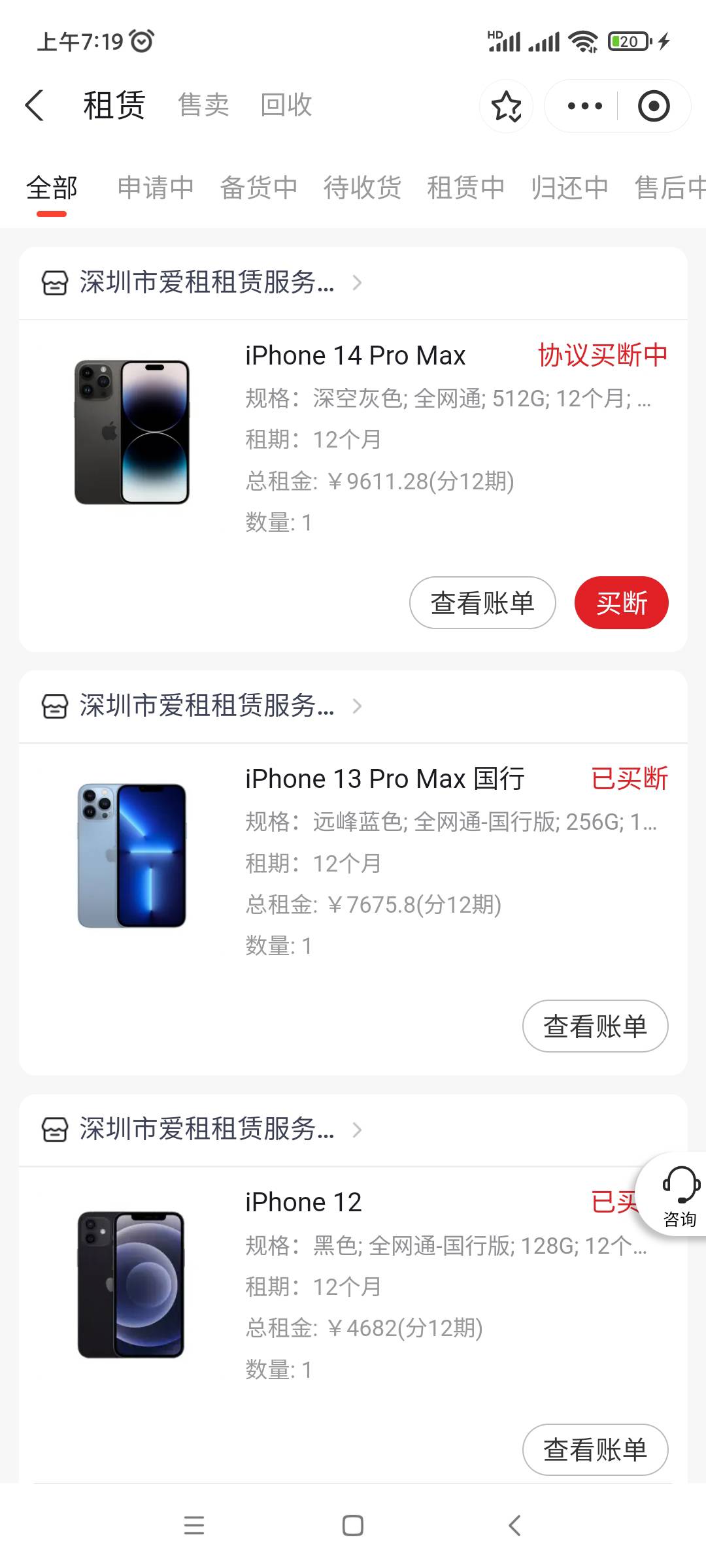Tap the system home button
This screenshot has width=706, height=1568.
click(353, 1526)
